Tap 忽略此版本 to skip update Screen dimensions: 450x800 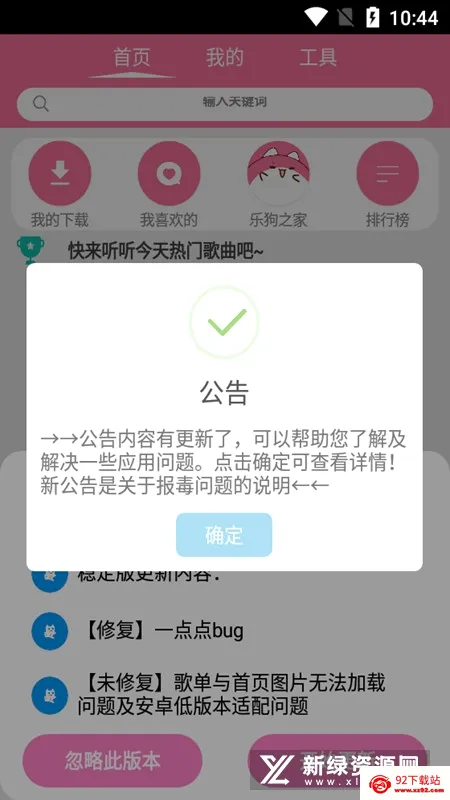point(112,761)
